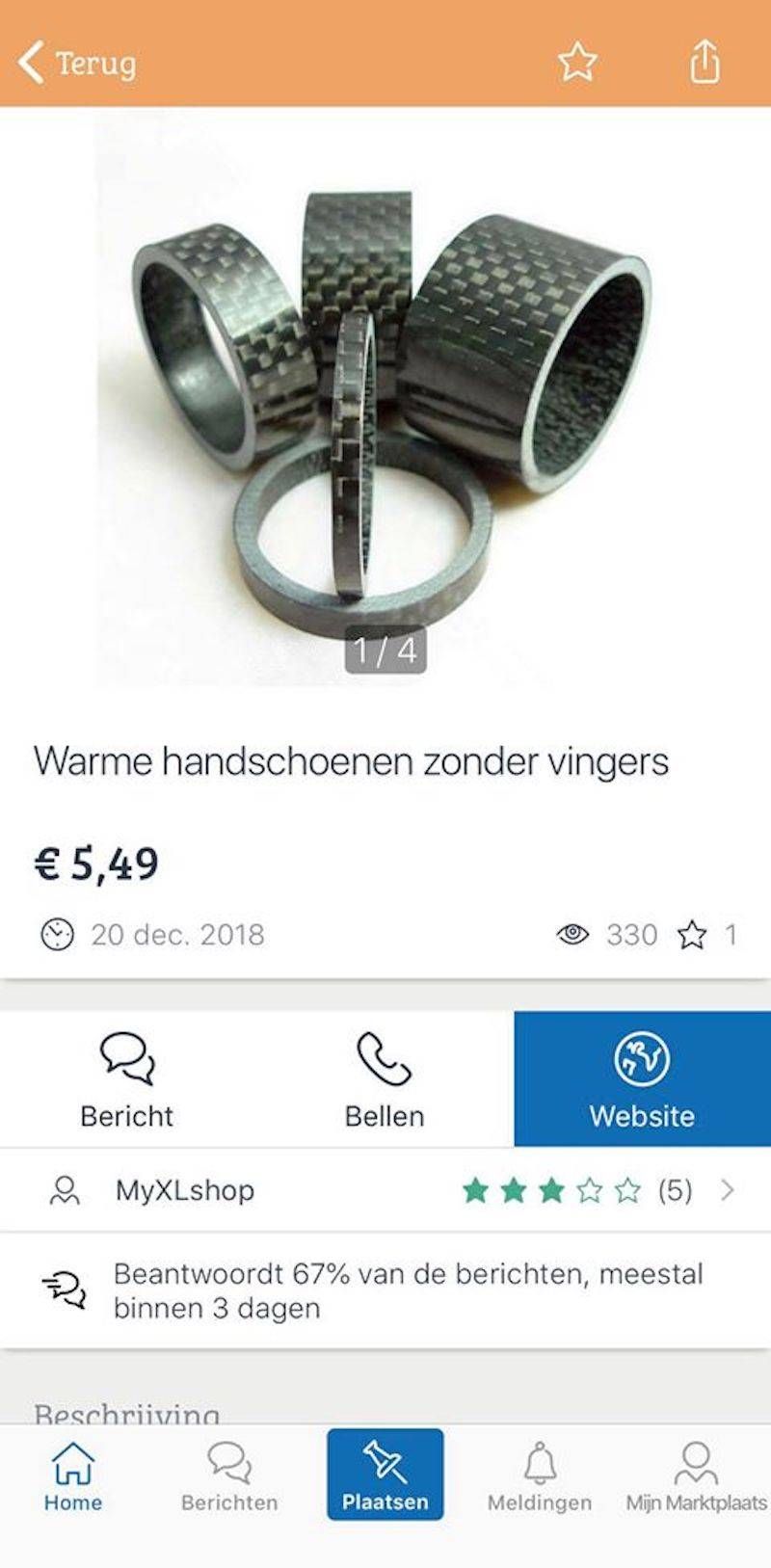This screenshot has height=1568, width=771.
Task: Open the product photo of carbon spacers
Action: click(385, 405)
